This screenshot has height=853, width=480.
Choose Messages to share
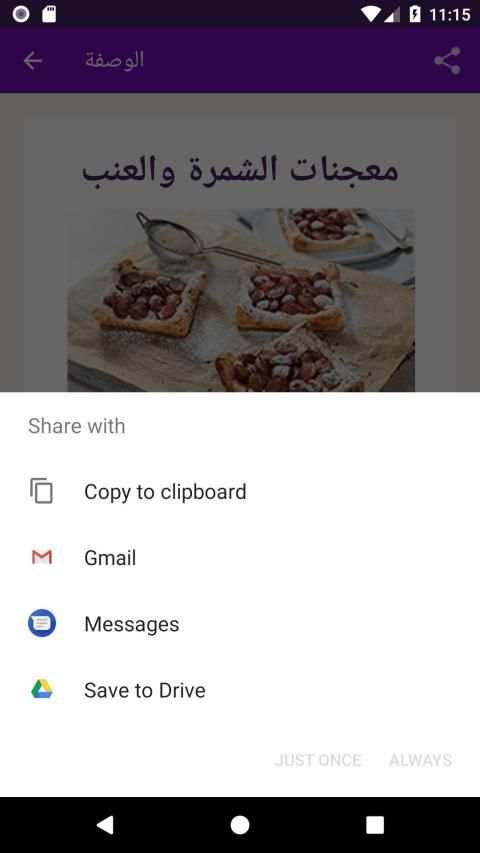pyautogui.click(x=240, y=624)
